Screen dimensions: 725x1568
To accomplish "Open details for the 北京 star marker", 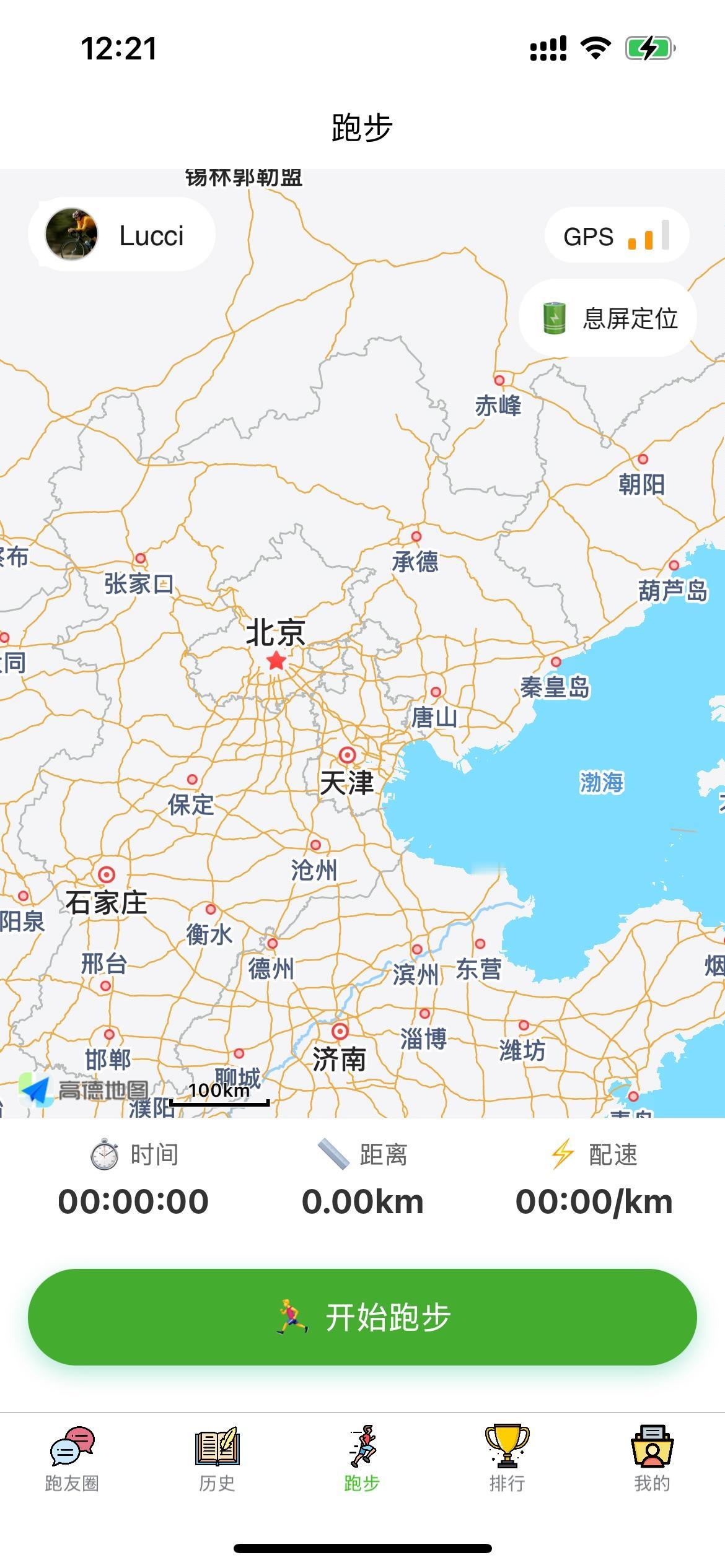I will (275, 661).
